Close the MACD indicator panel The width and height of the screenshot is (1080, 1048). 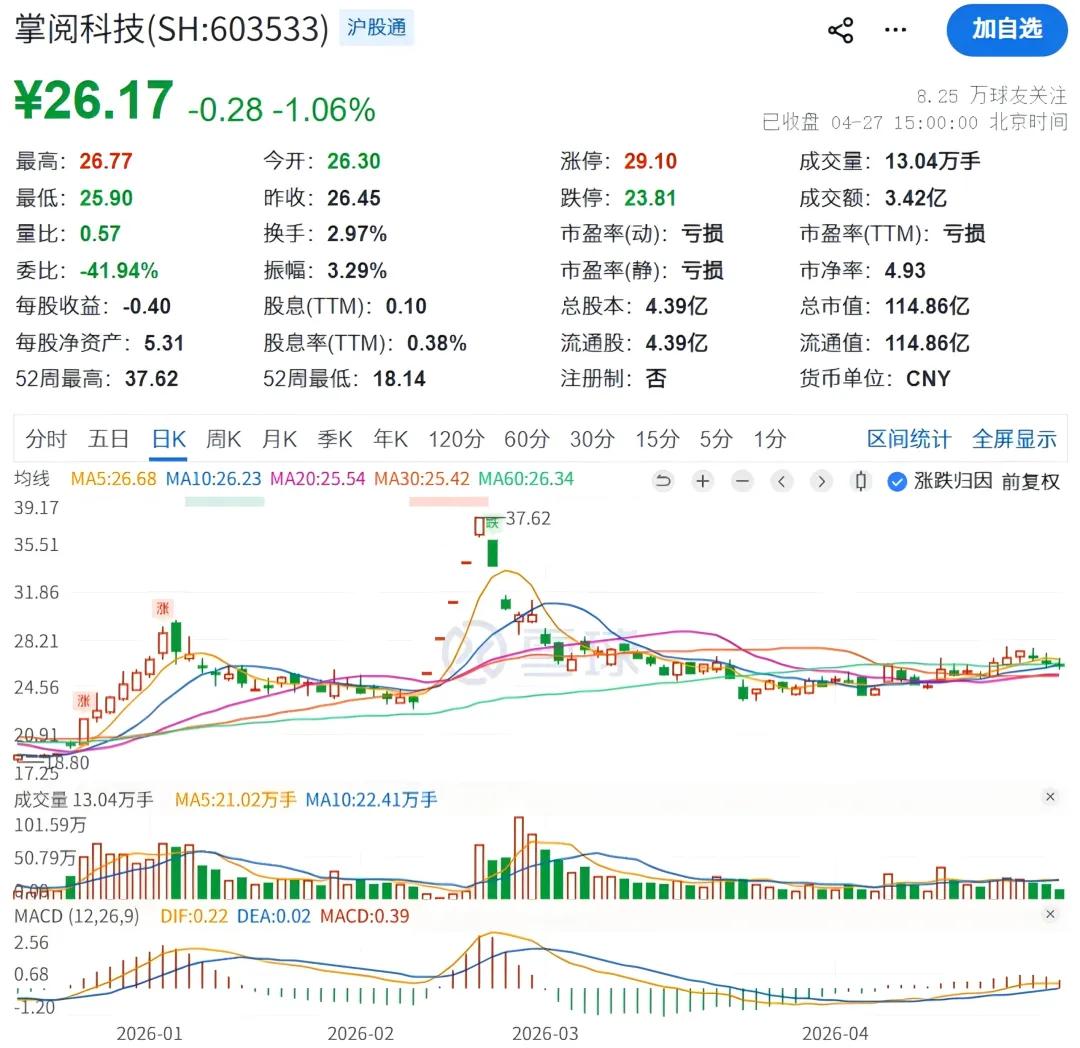click(1050, 915)
